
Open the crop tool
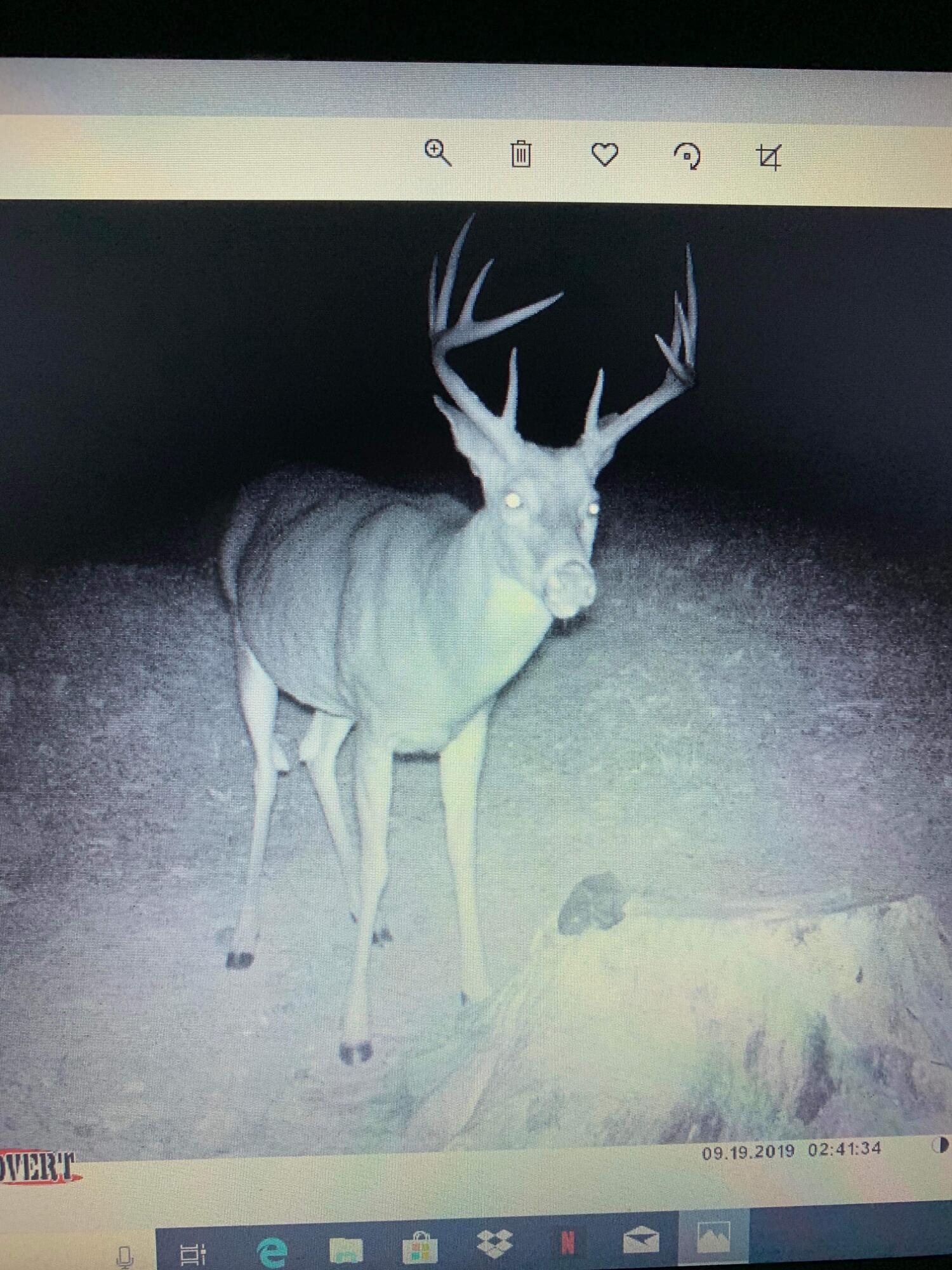pyautogui.click(x=769, y=157)
